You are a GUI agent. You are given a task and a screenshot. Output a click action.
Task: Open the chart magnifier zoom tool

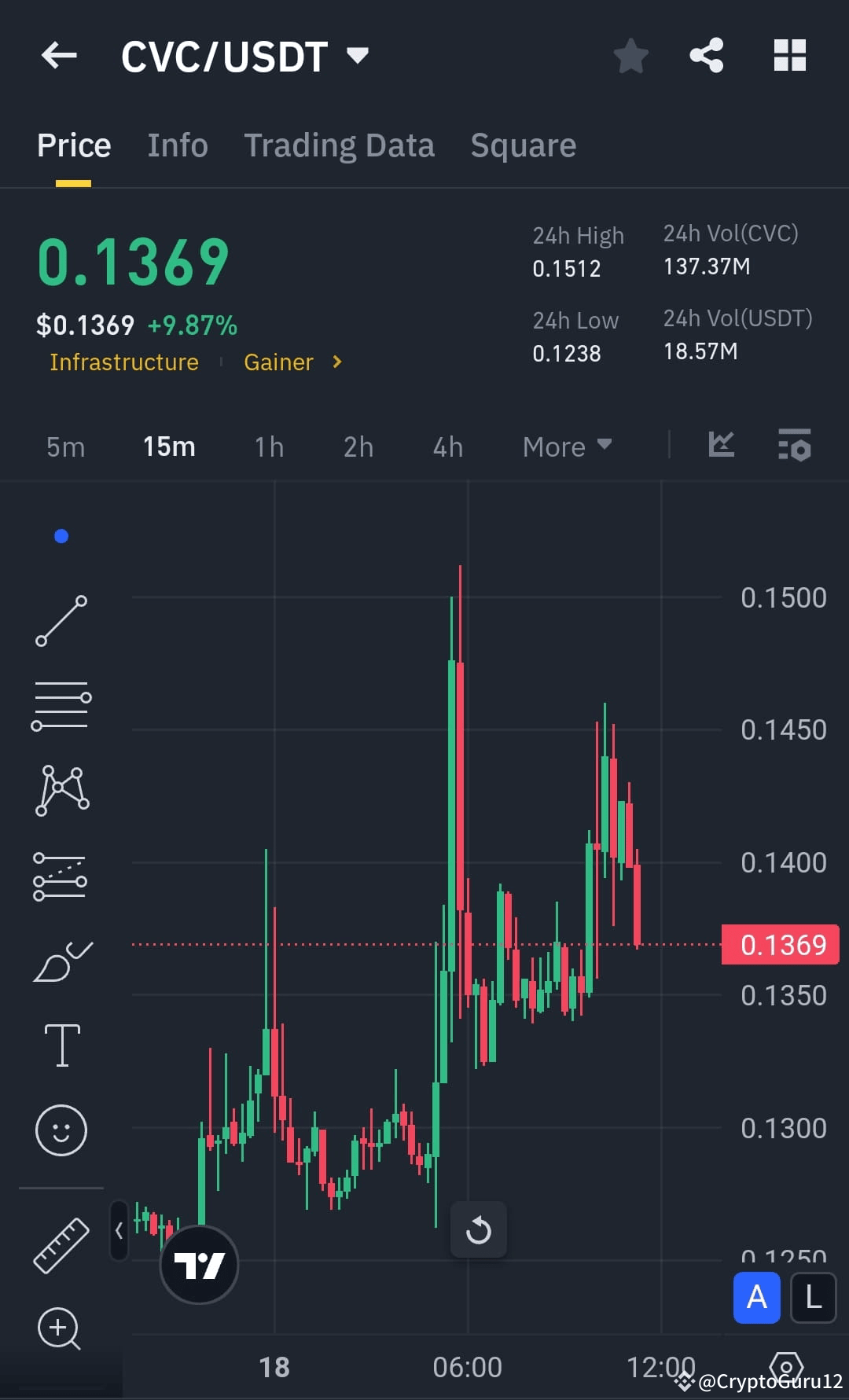[59, 1328]
